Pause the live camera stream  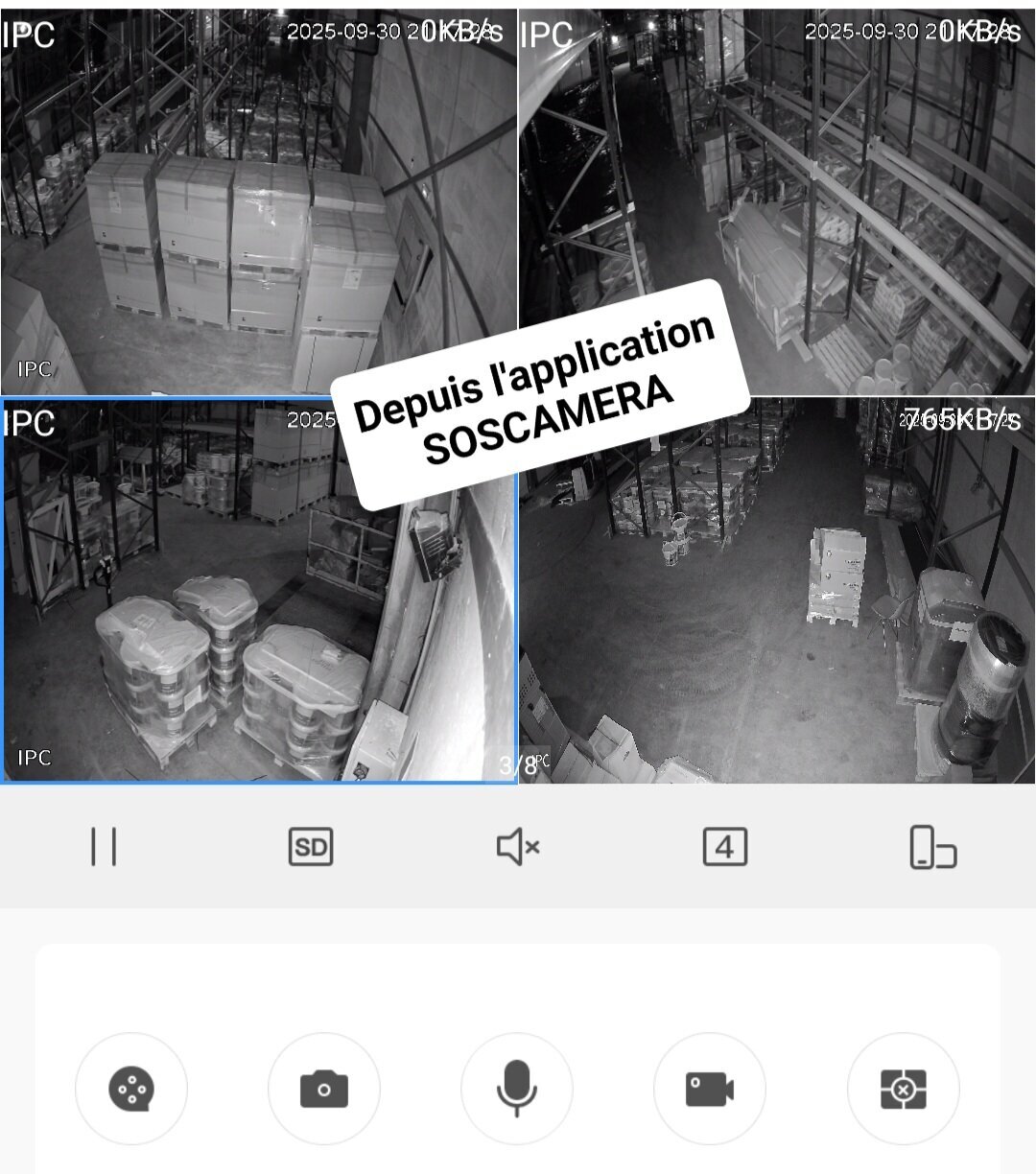(104, 847)
